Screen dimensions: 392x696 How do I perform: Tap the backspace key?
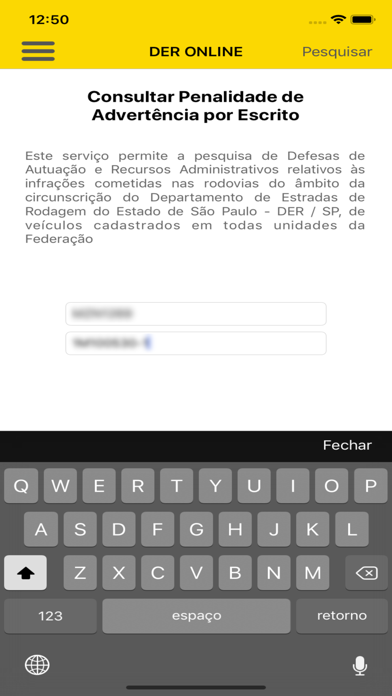[x=366, y=573]
